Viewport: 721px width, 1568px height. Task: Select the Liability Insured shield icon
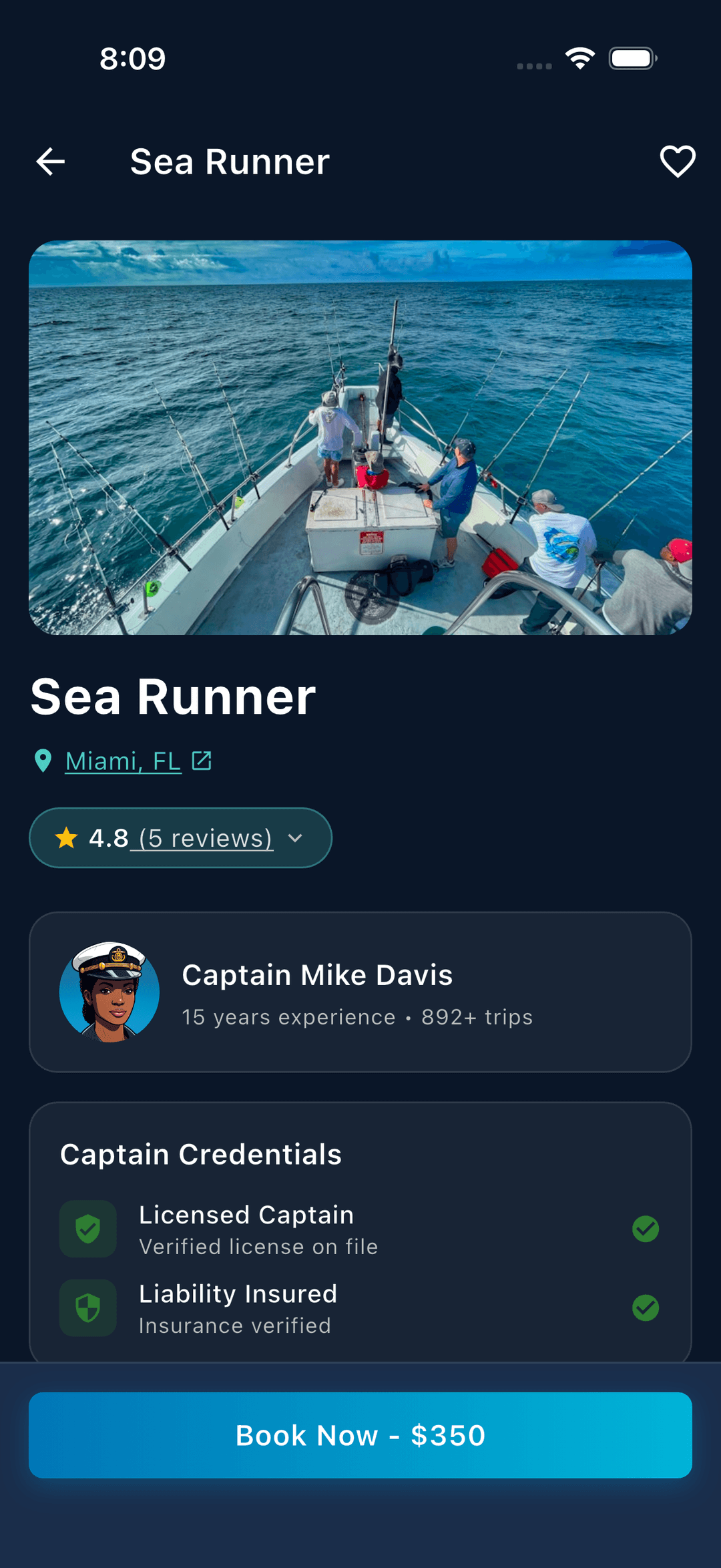(x=87, y=1307)
